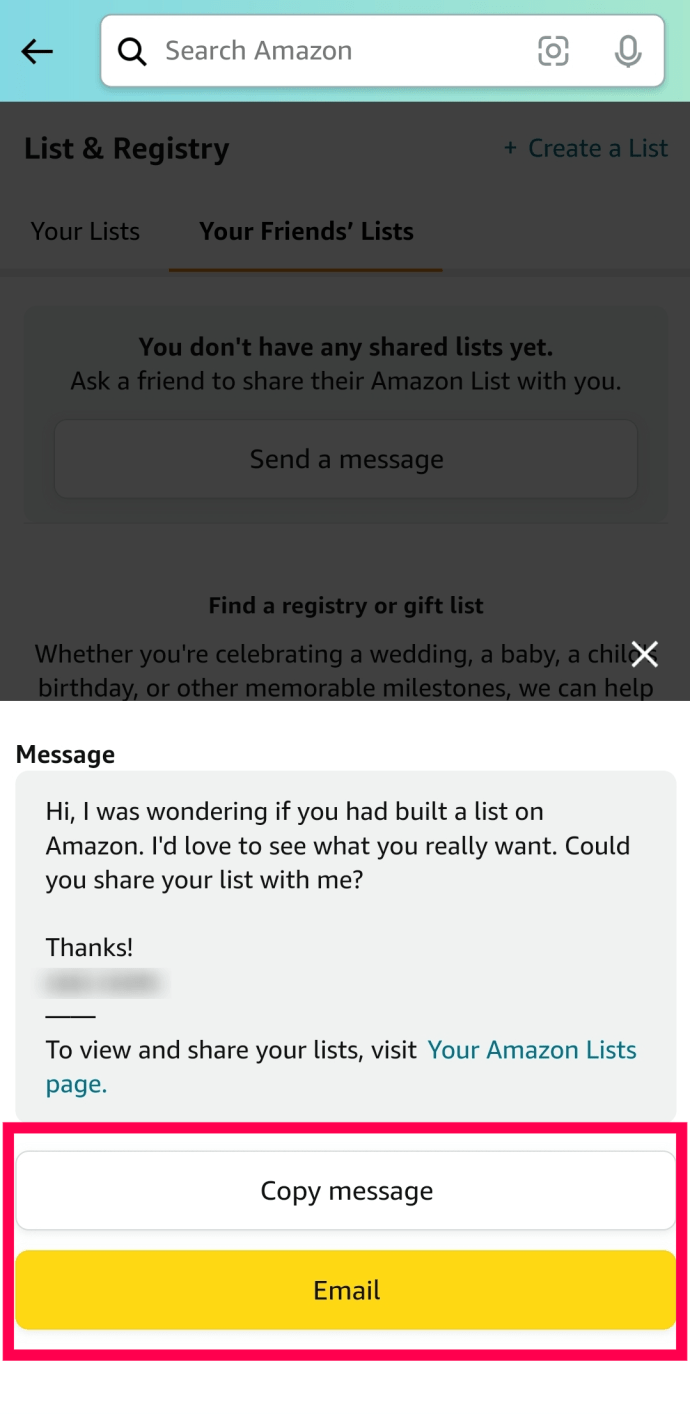Start voice search with the microphone
This screenshot has height=1414, width=690.
(x=628, y=51)
